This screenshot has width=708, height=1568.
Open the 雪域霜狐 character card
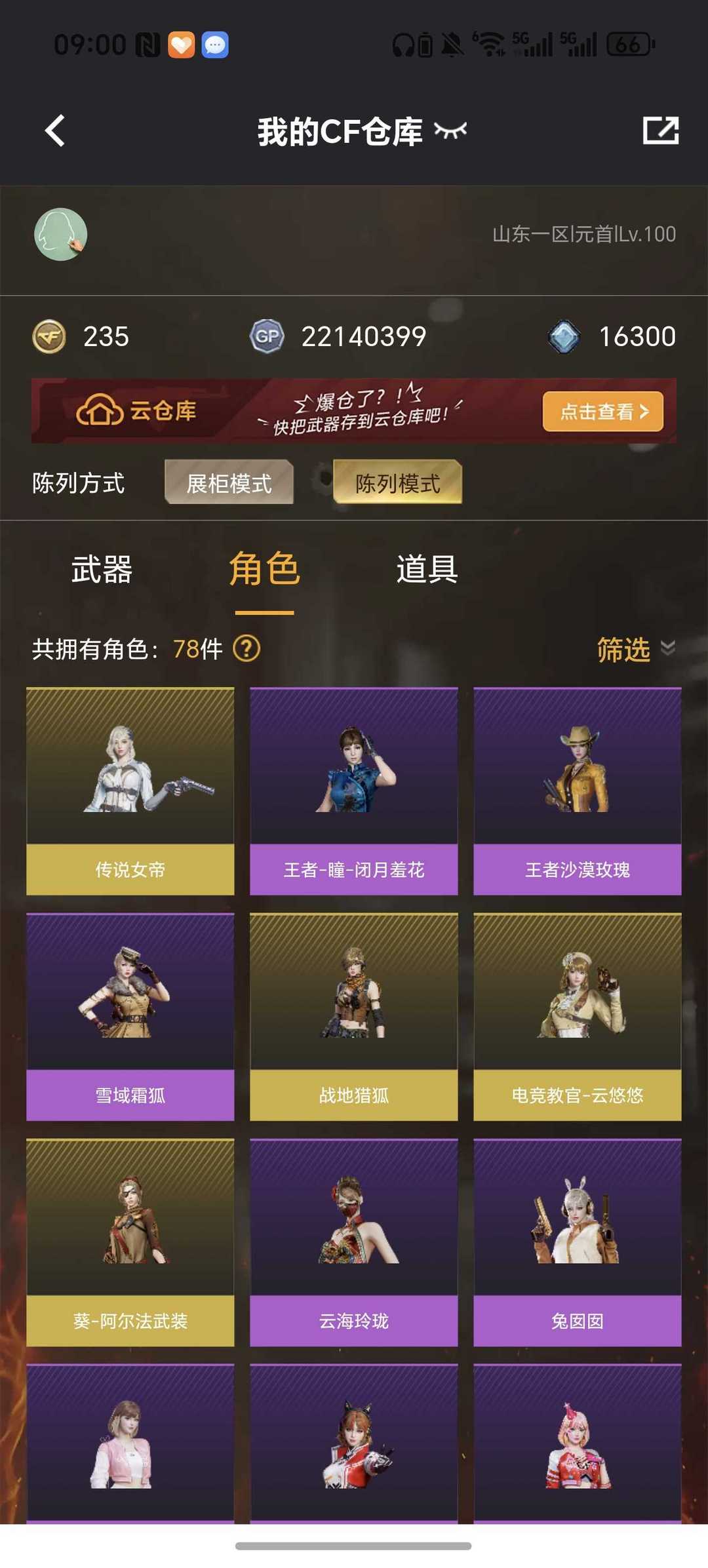pyautogui.click(x=130, y=1016)
